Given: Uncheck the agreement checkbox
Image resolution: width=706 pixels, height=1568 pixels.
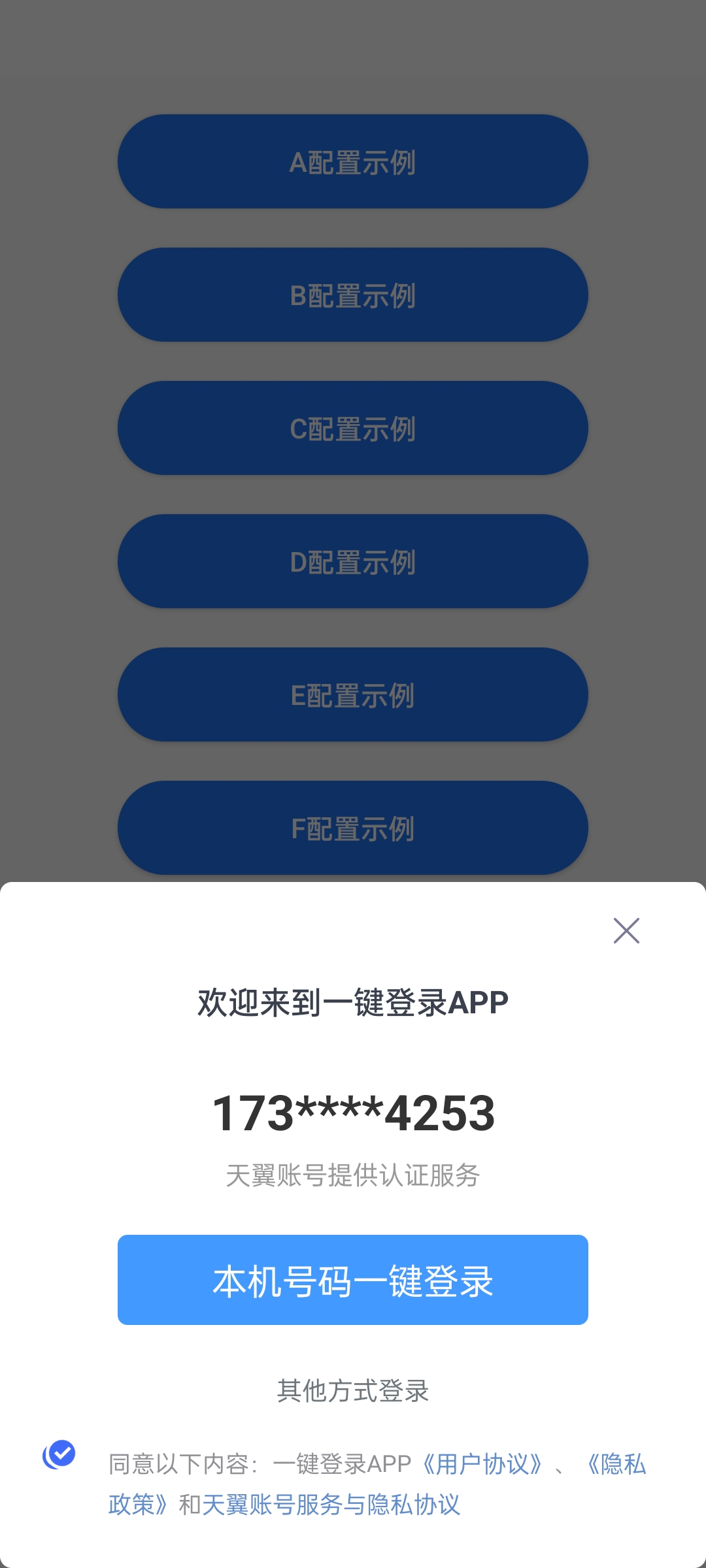Looking at the screenshot, I should [x=59, y=1454].
